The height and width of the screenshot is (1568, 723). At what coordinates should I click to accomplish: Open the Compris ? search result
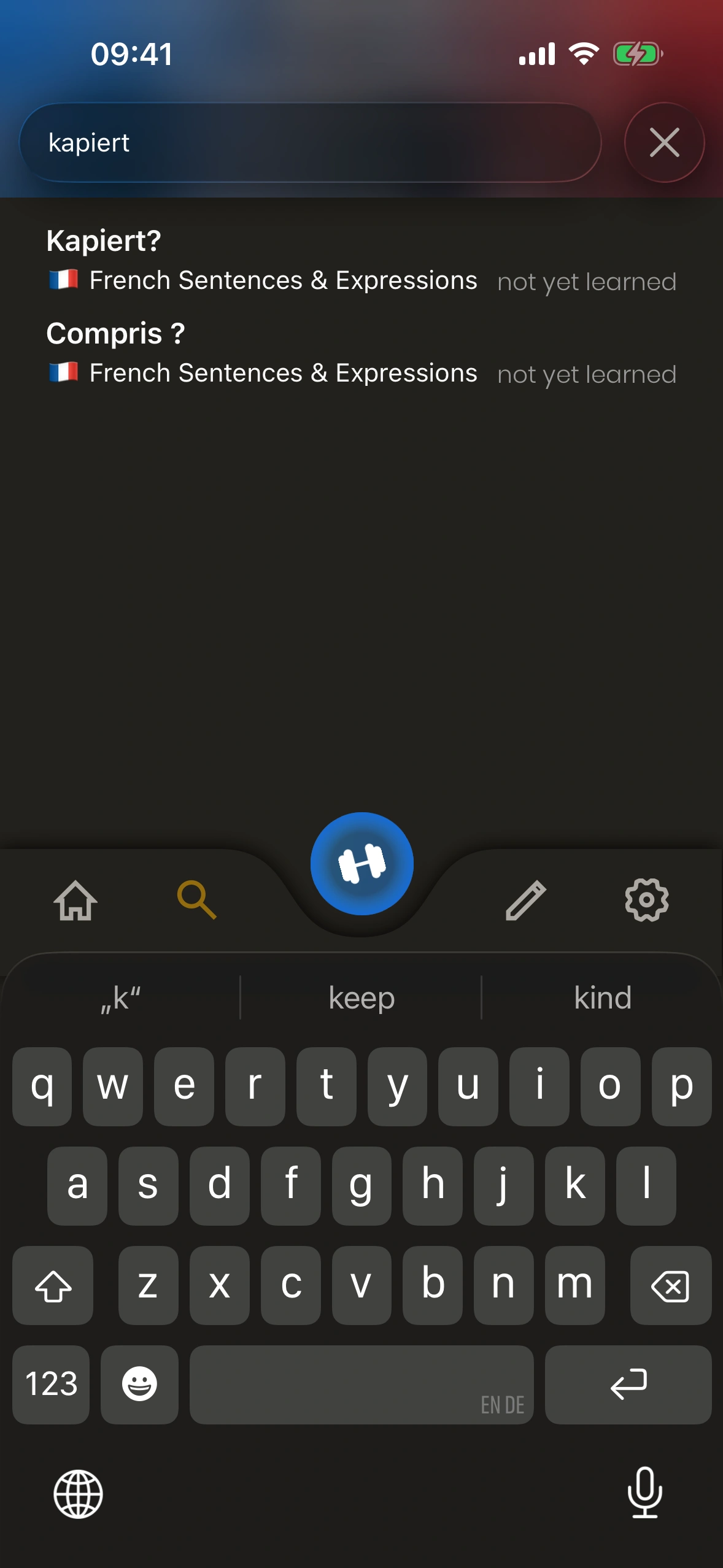[x=361, y=353]
